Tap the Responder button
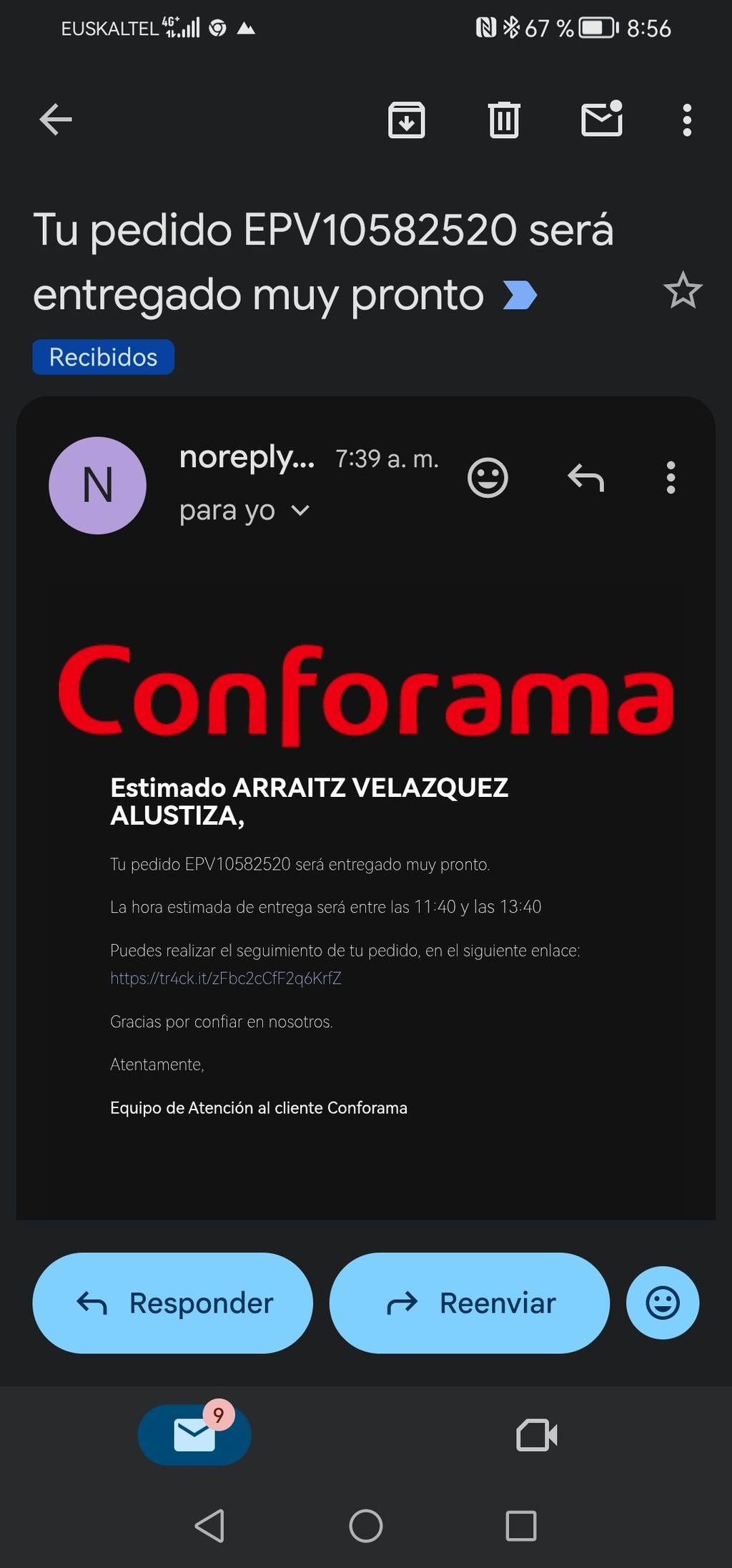This screenshot has width=732, height=1568. [173, 1303]
